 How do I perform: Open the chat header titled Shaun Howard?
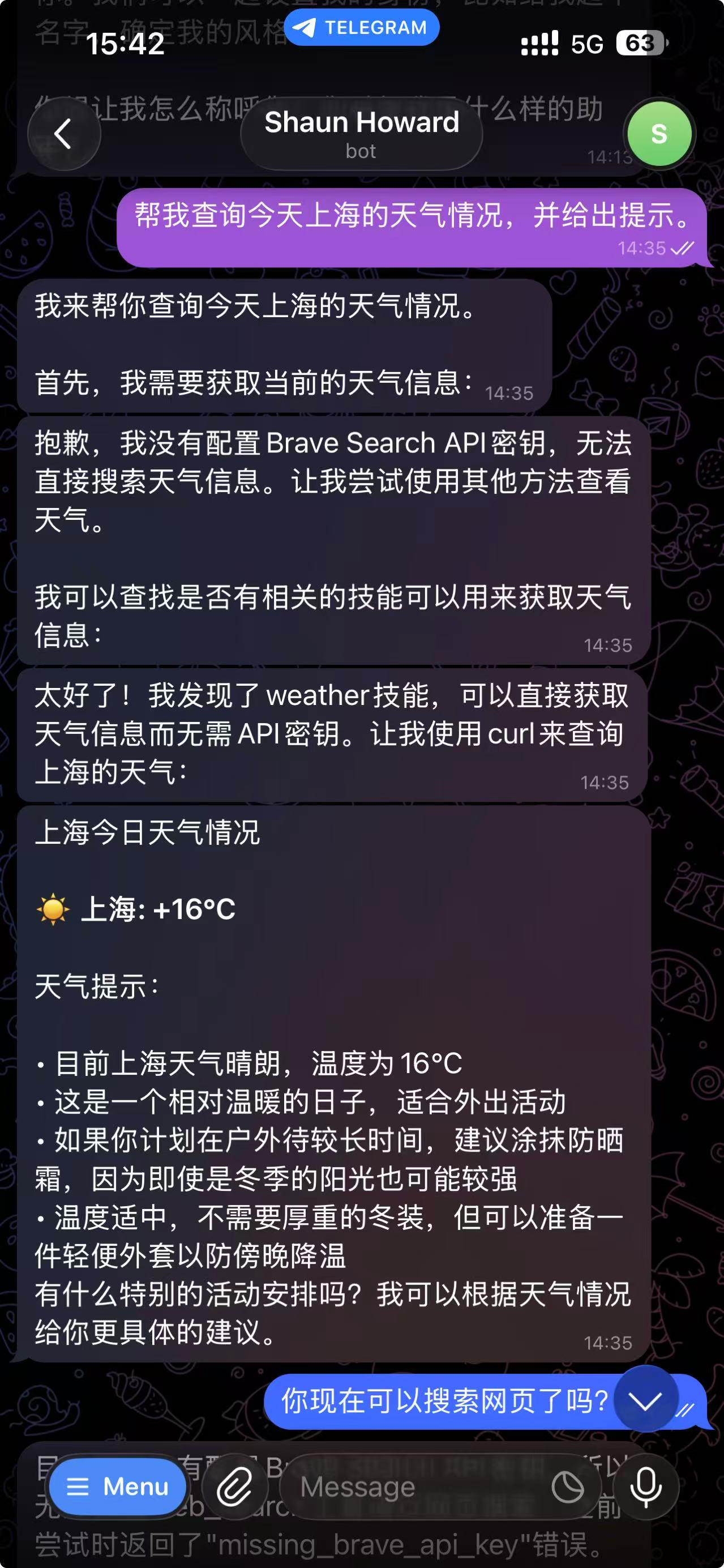click(x=361, y=134)
